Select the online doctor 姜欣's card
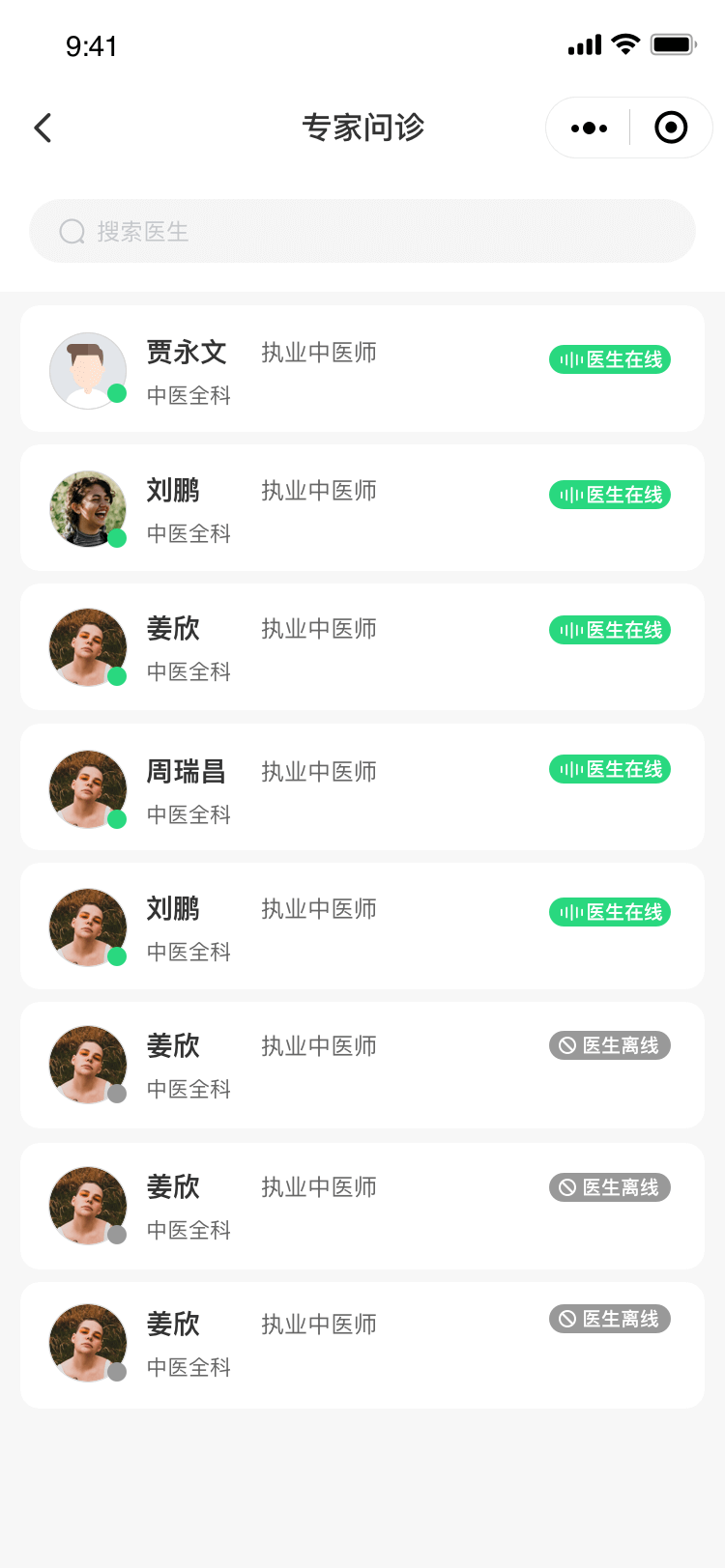 pos(362,647)
